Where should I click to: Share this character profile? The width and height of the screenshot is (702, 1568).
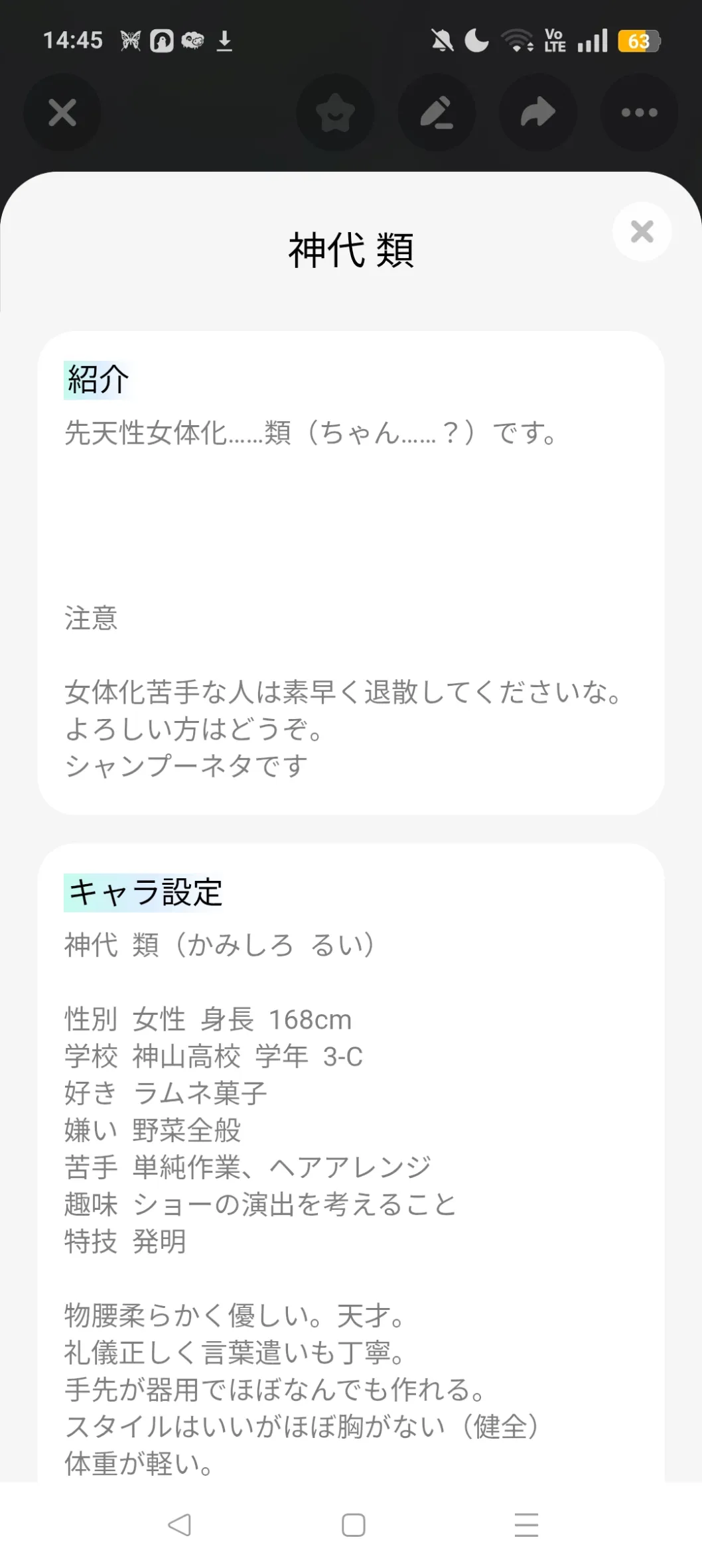(537, 113)
